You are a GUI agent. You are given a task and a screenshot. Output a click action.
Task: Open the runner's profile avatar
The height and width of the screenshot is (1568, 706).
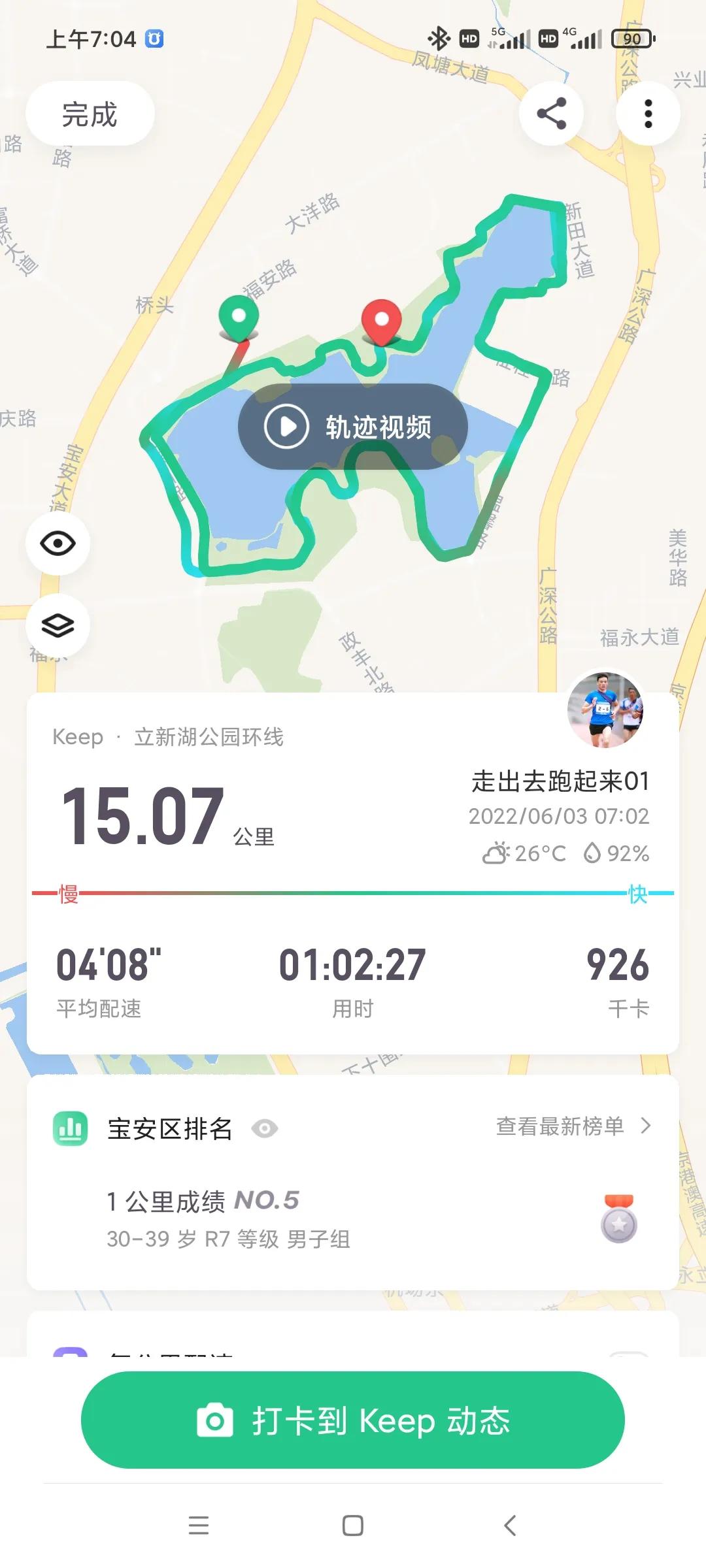click(x=605, y=710)
